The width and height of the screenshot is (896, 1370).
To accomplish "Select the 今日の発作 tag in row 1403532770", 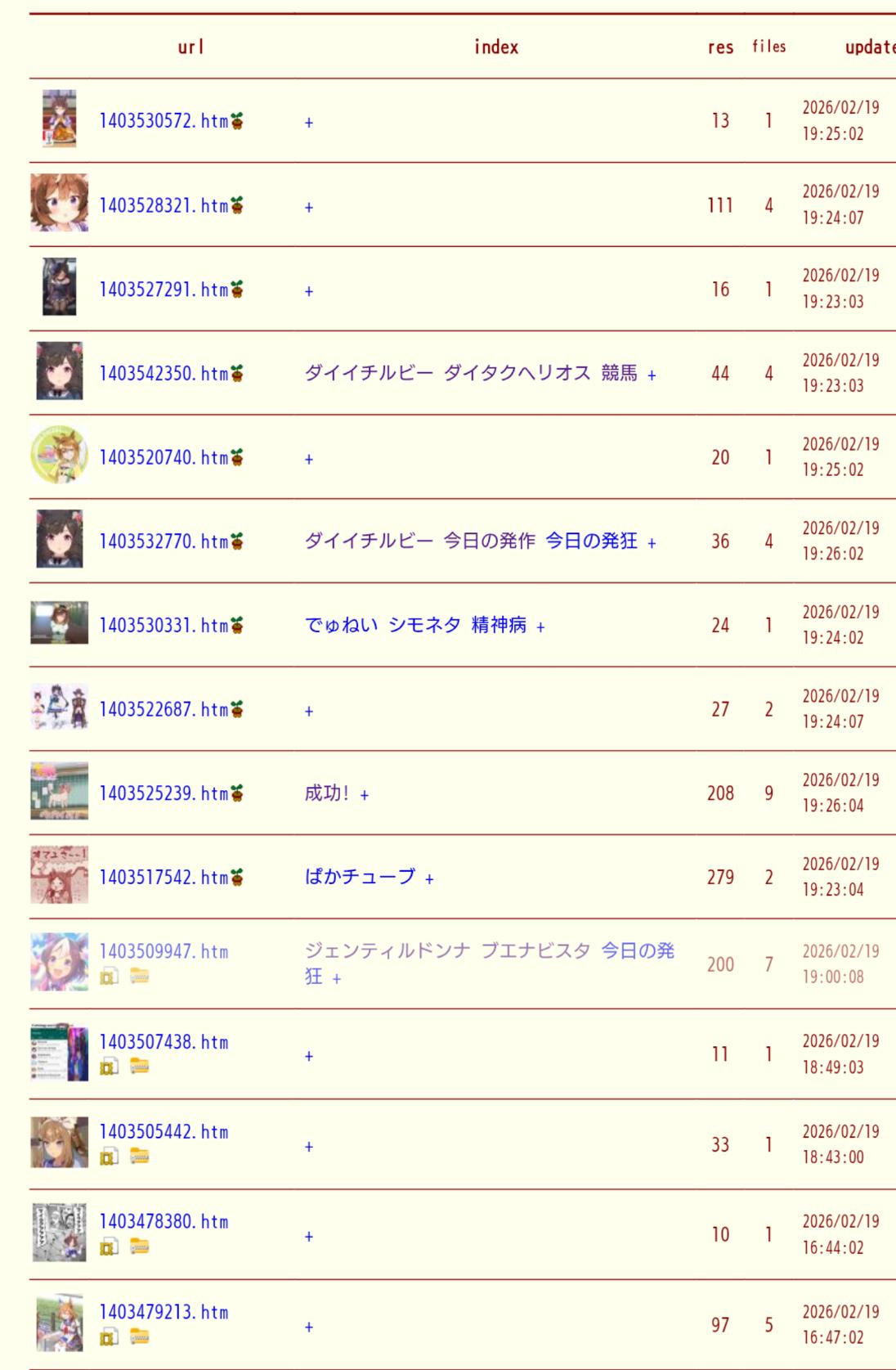I will tap(489, 541).
